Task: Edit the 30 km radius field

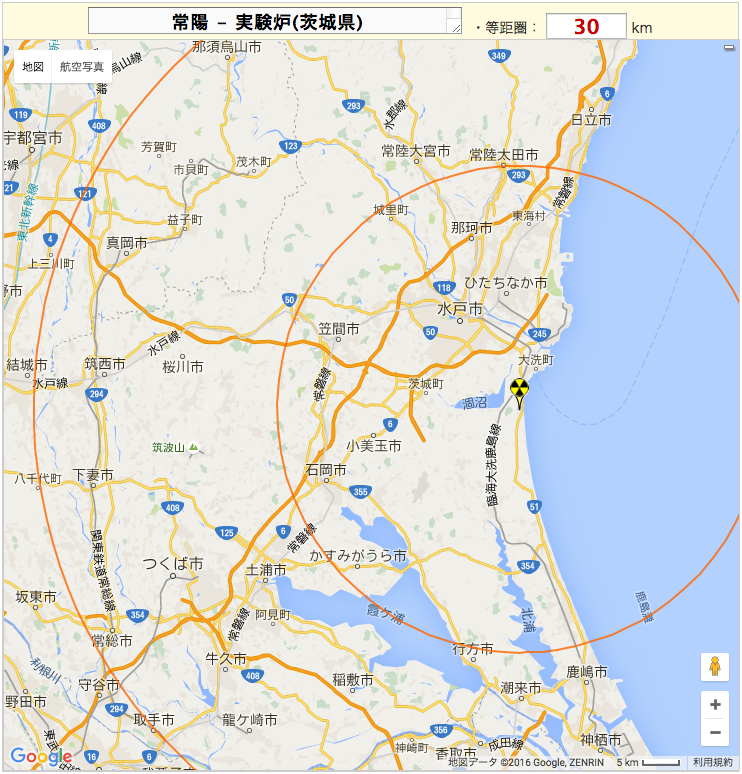Action: [x=586, y=26]
